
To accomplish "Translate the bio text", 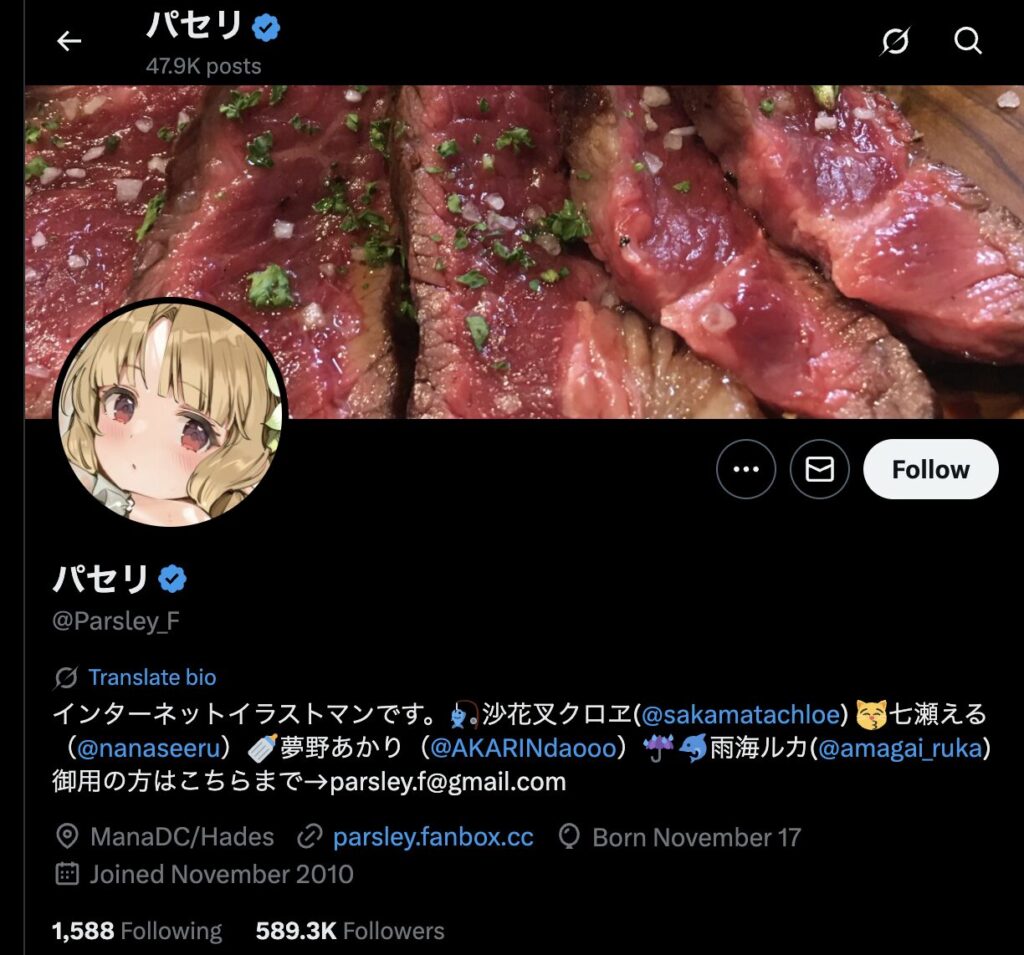I will click(x=151, y=677).
